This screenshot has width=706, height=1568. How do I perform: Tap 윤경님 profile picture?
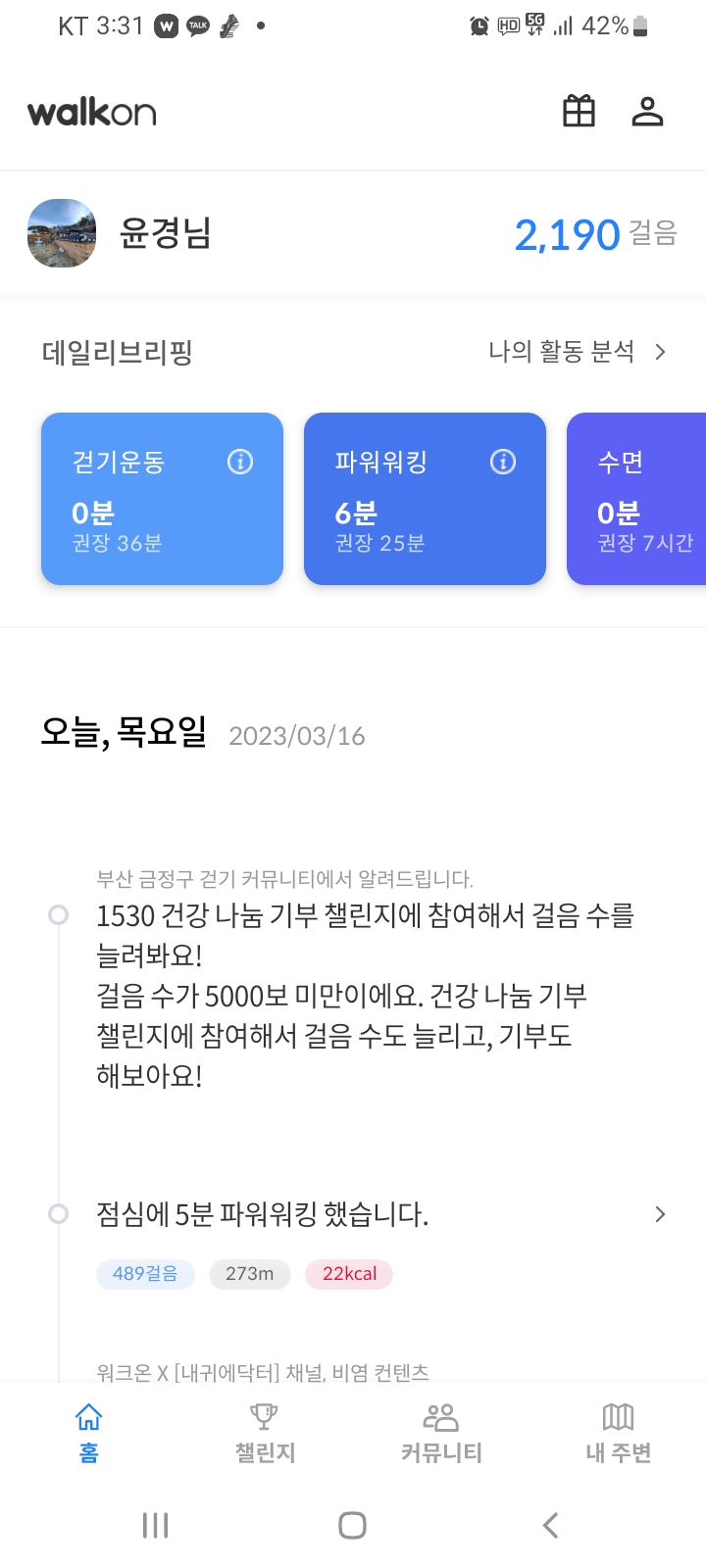pos(62,233)
